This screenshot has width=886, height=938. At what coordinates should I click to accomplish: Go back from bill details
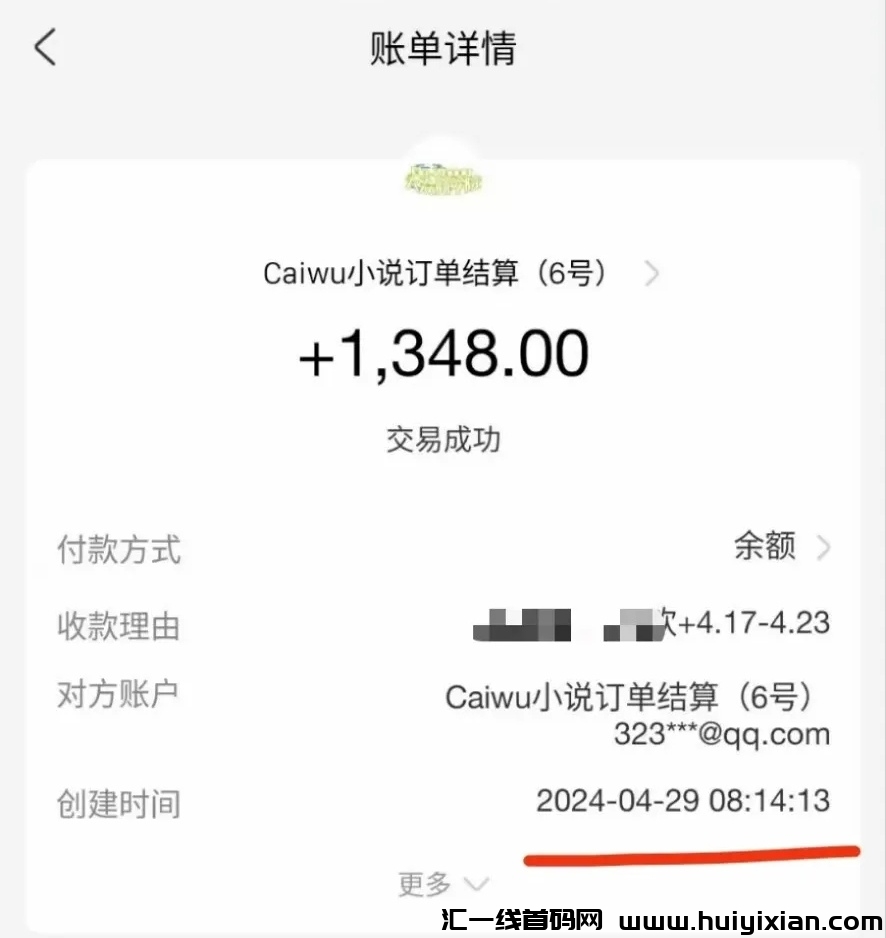(46, 48)
